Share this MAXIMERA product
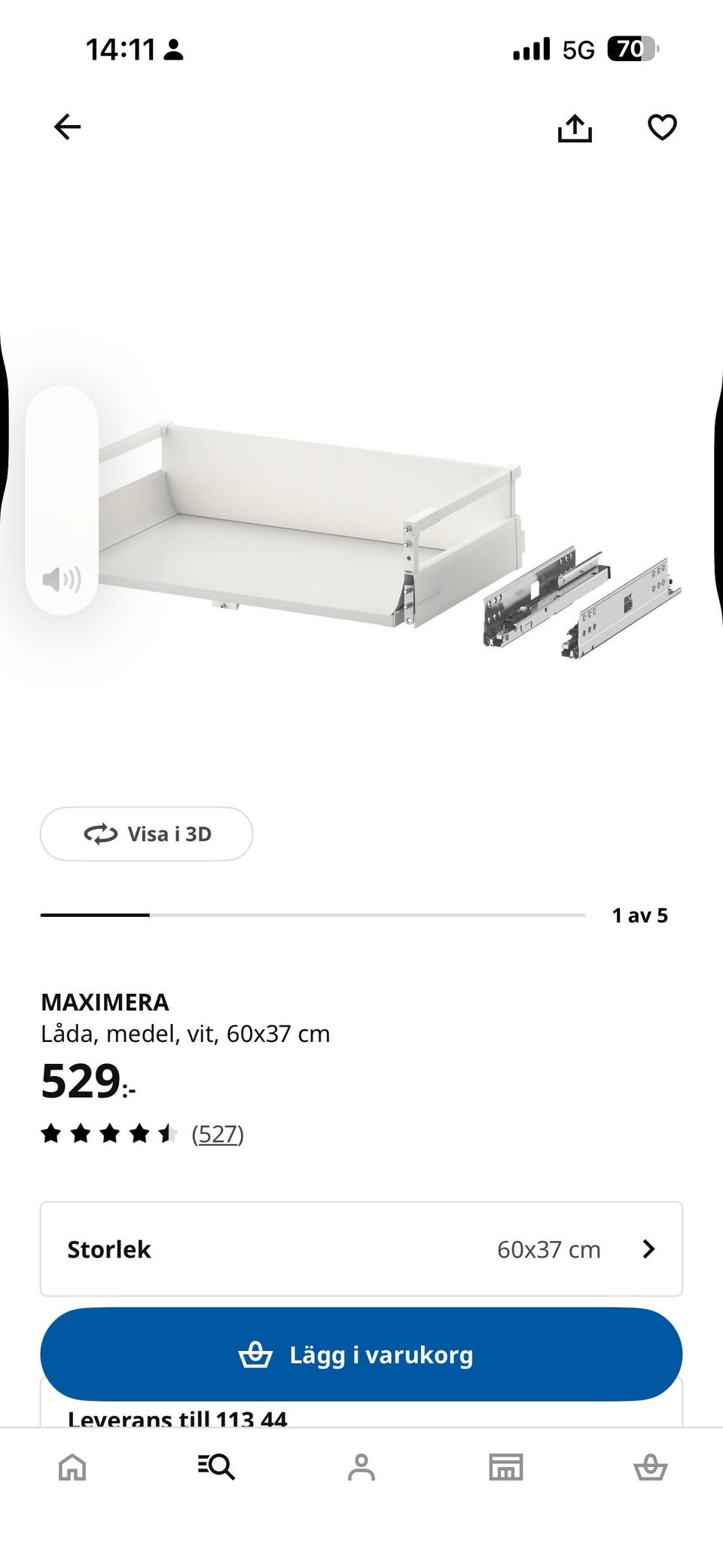 tap(575, 127)
